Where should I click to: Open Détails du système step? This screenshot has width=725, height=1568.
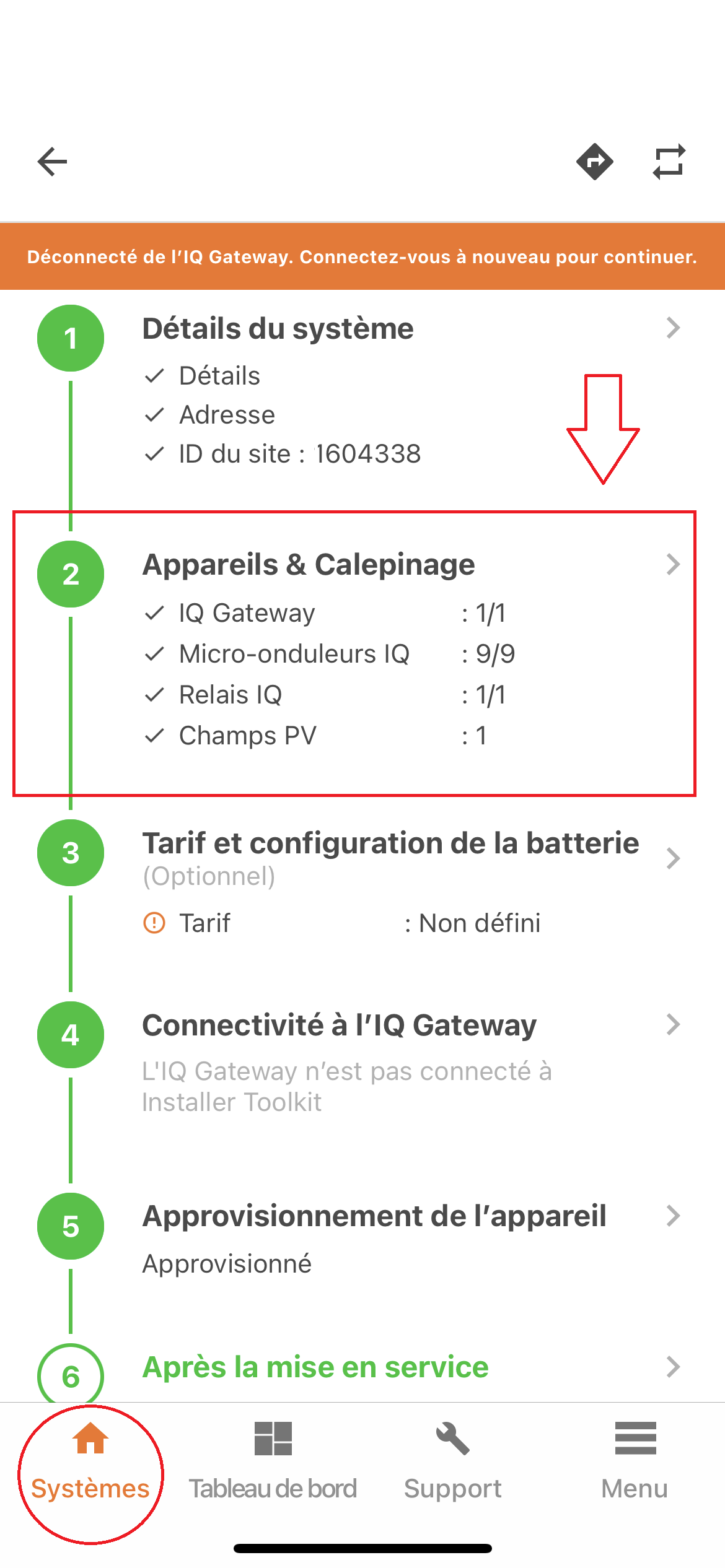tap(278, 329)
